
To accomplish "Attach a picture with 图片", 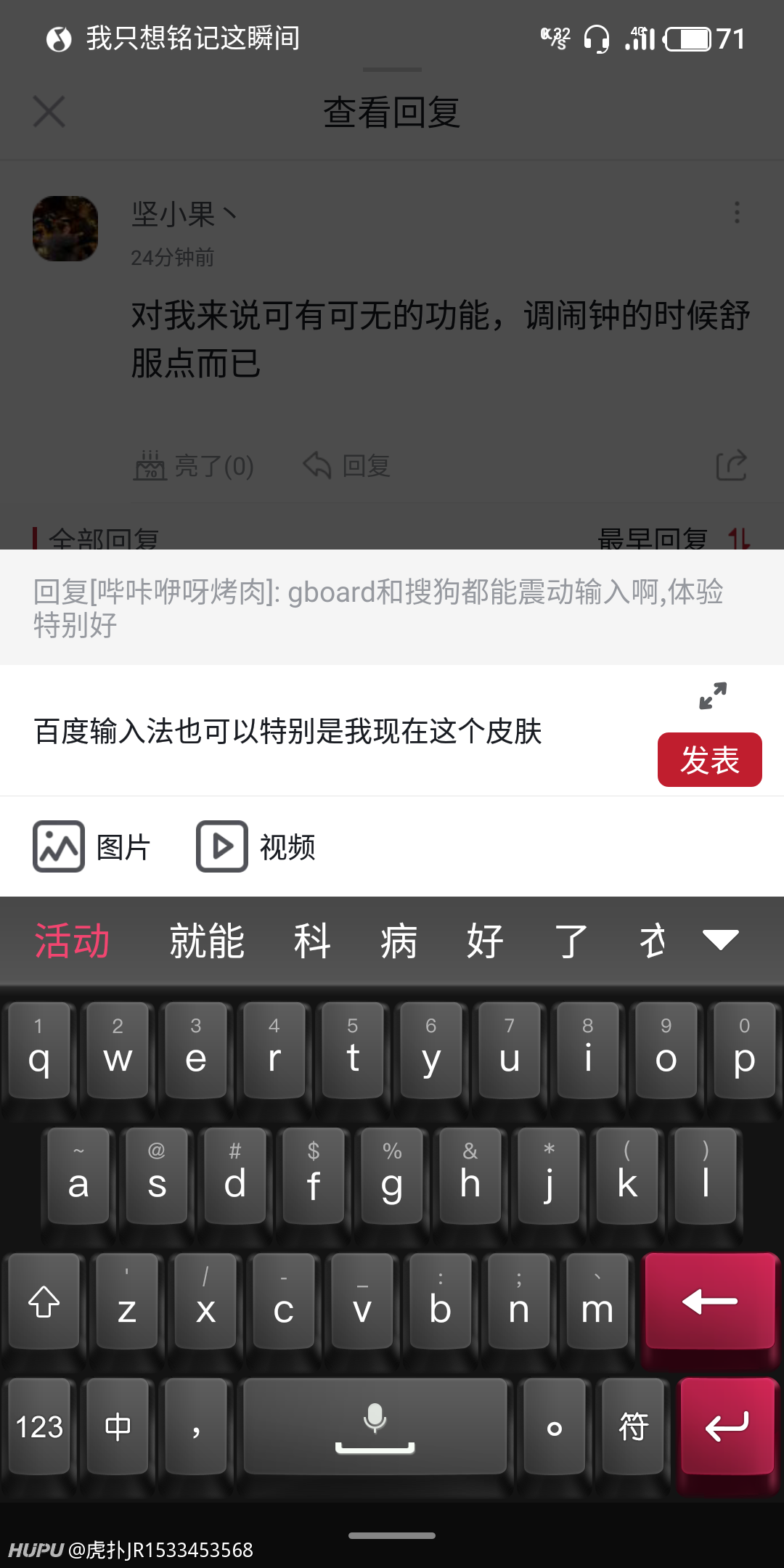I will [x=91, y=846].
